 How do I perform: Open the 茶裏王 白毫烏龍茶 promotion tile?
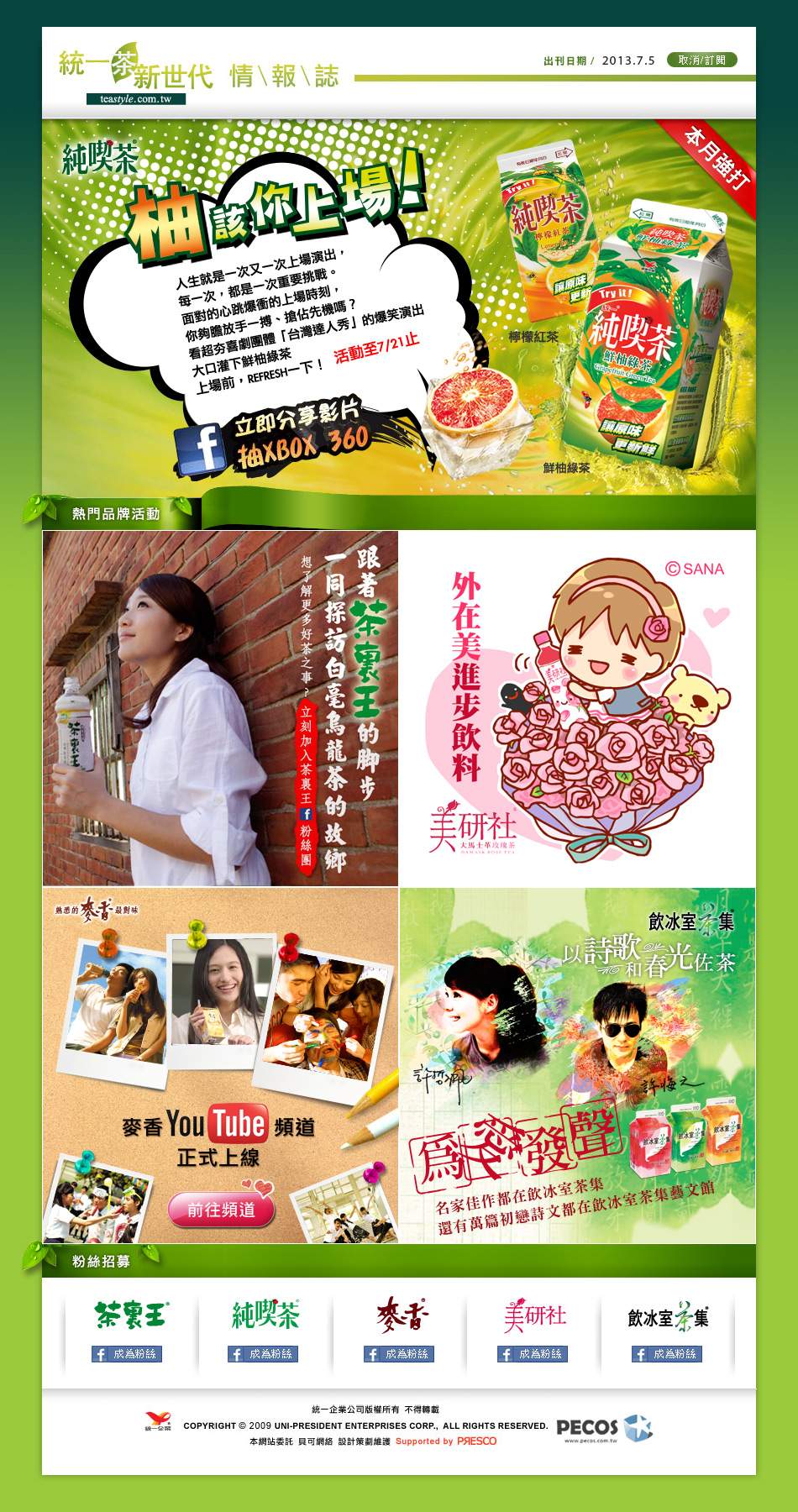click(220, 707)
